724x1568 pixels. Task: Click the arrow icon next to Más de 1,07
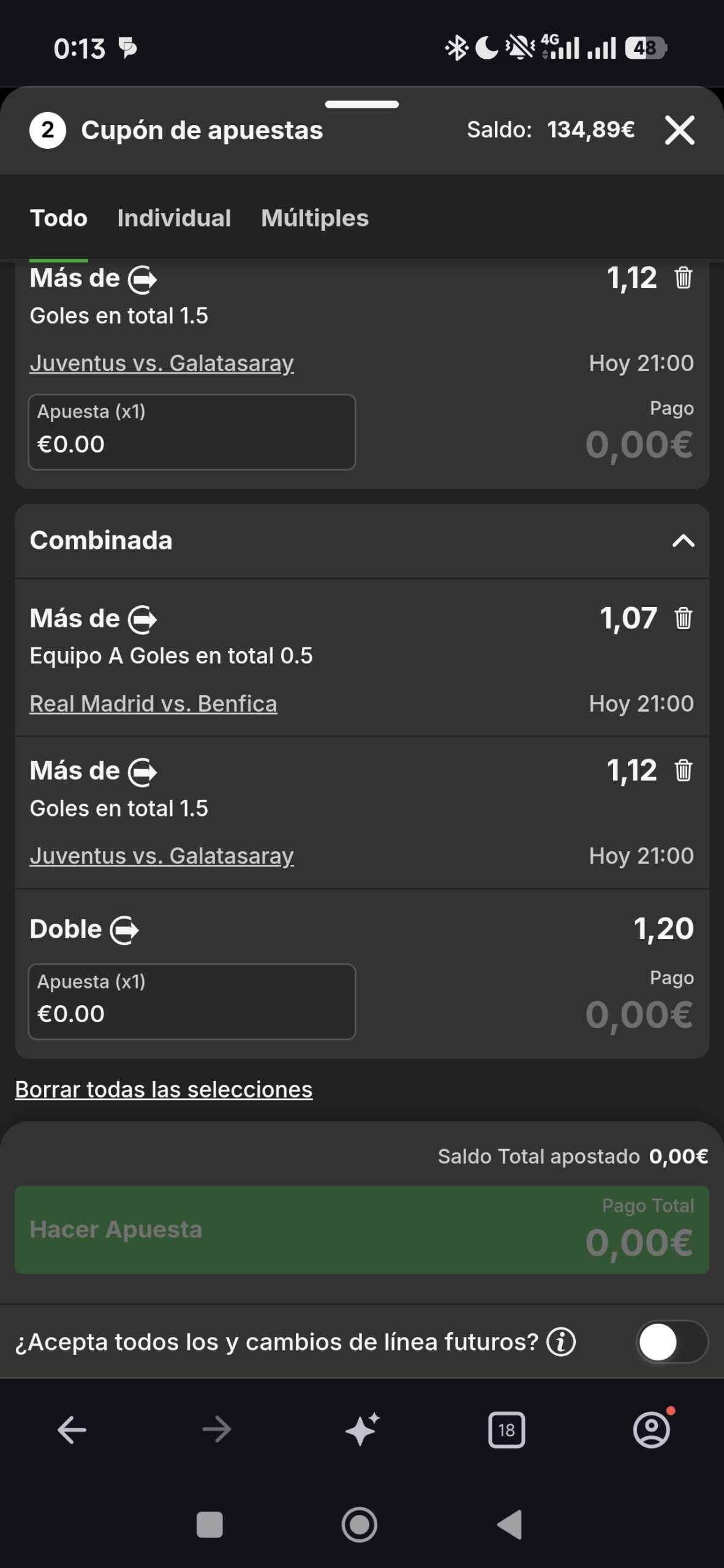[x=142, y=619]
